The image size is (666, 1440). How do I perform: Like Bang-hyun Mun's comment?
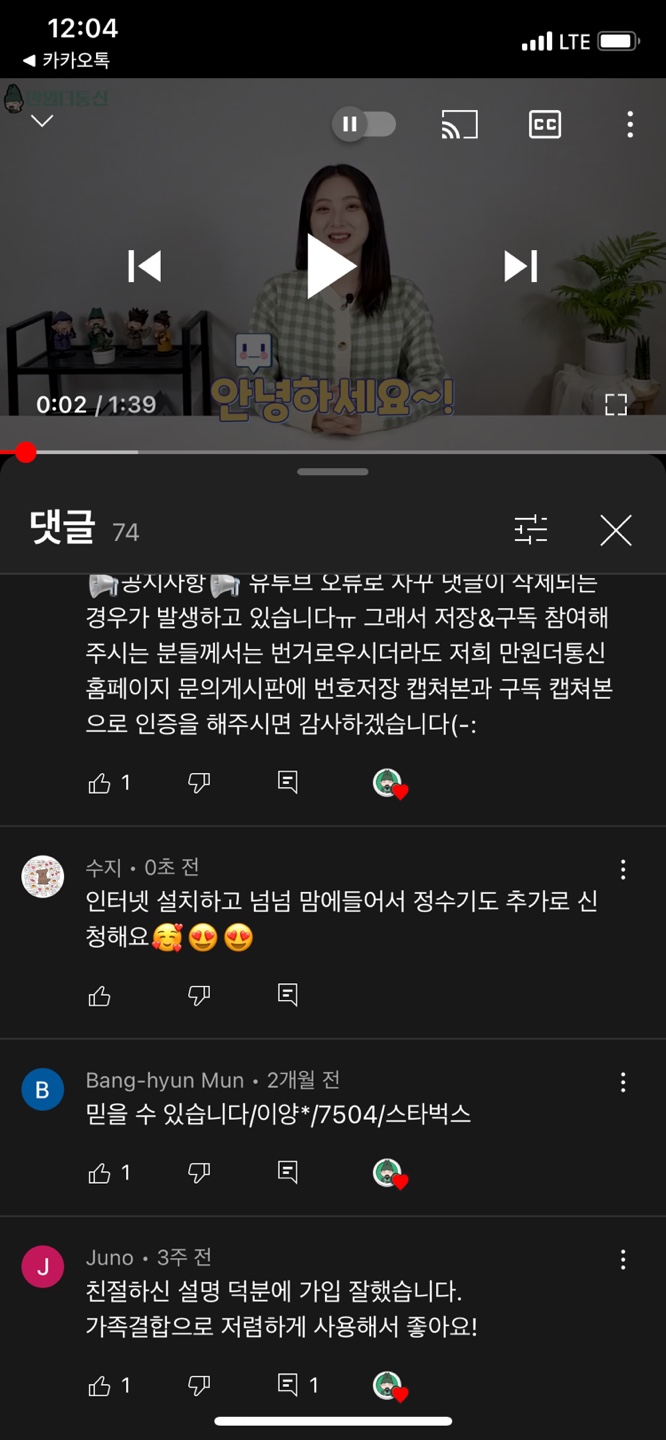point(99,1173)
